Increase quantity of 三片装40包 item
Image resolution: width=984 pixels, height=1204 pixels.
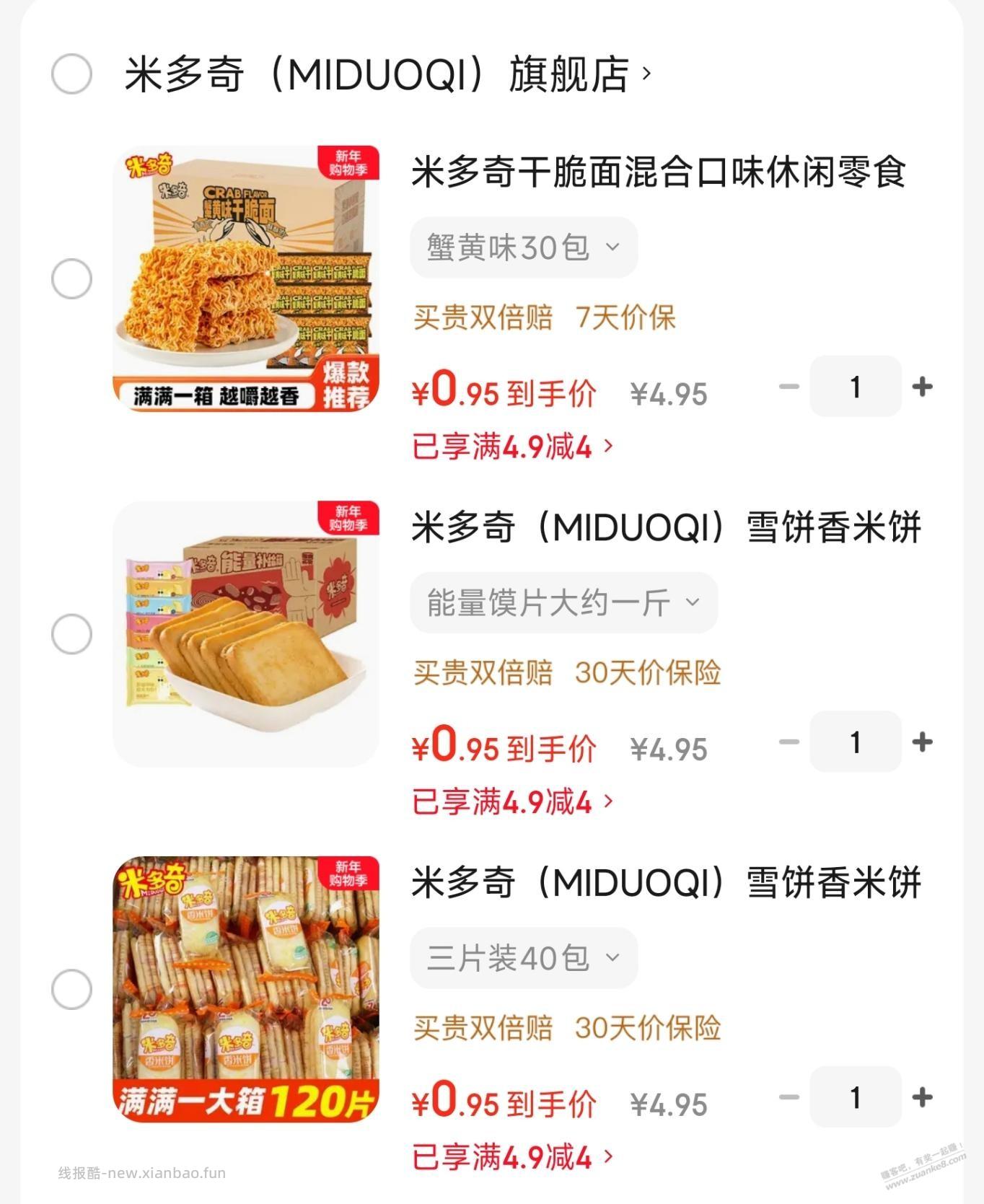[x=921, y=1098]
